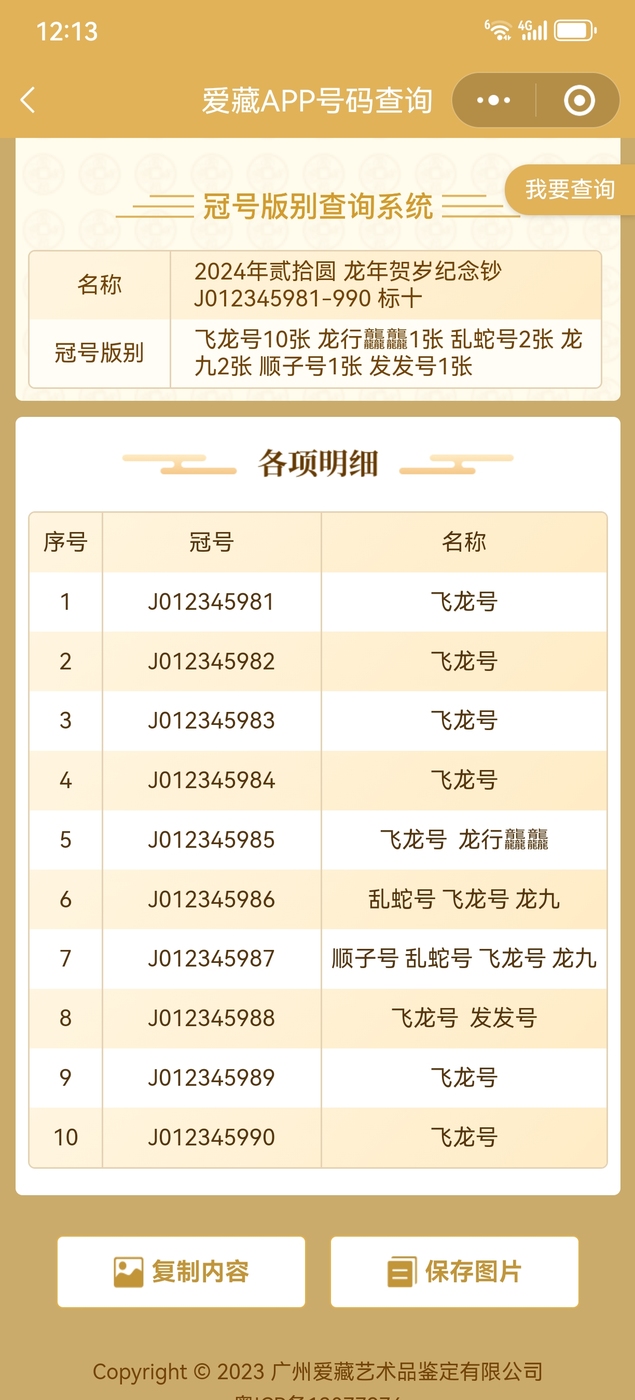Screen dimensions: 635x1400
Task: Save the result image via 保存图片
Action: (x=455, y=1272)
